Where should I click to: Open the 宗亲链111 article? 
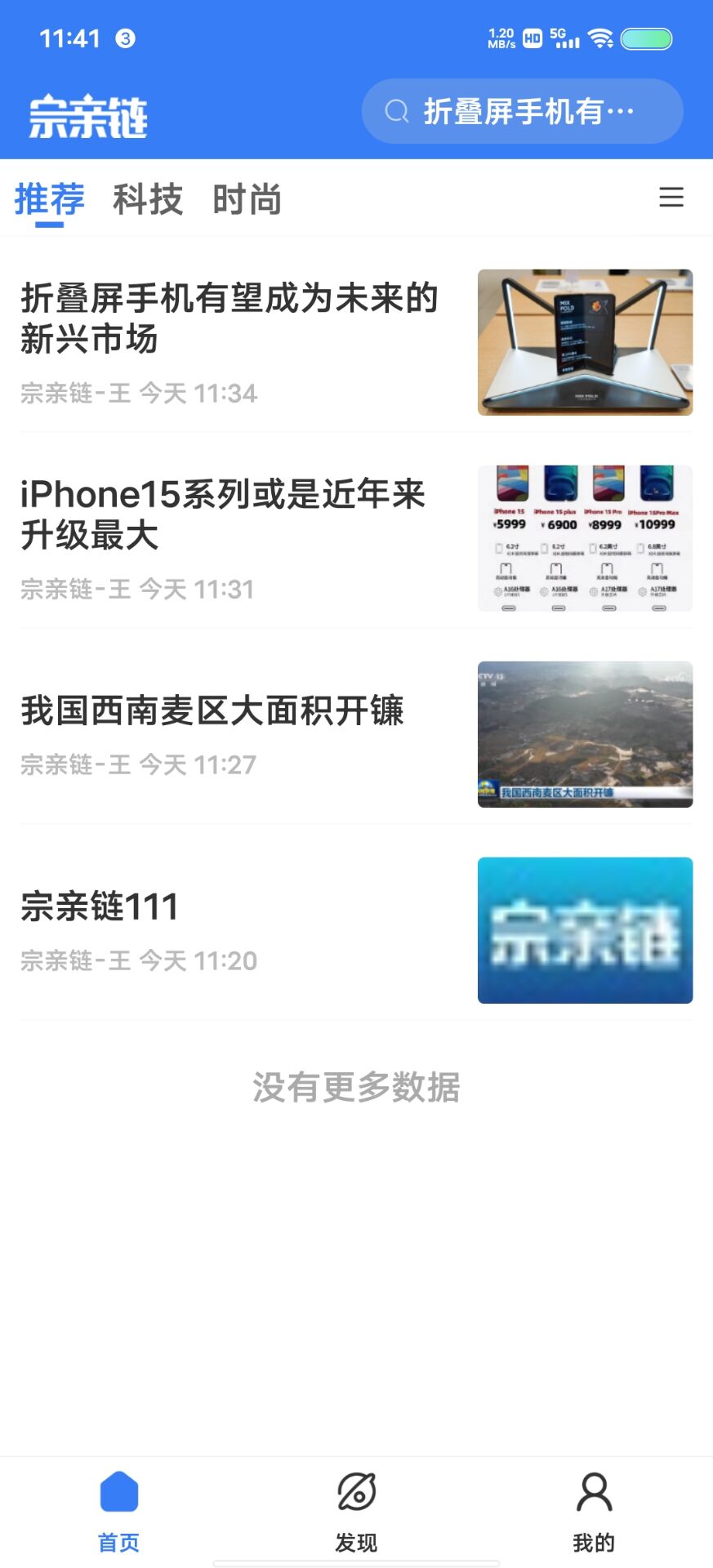point(98,907)
